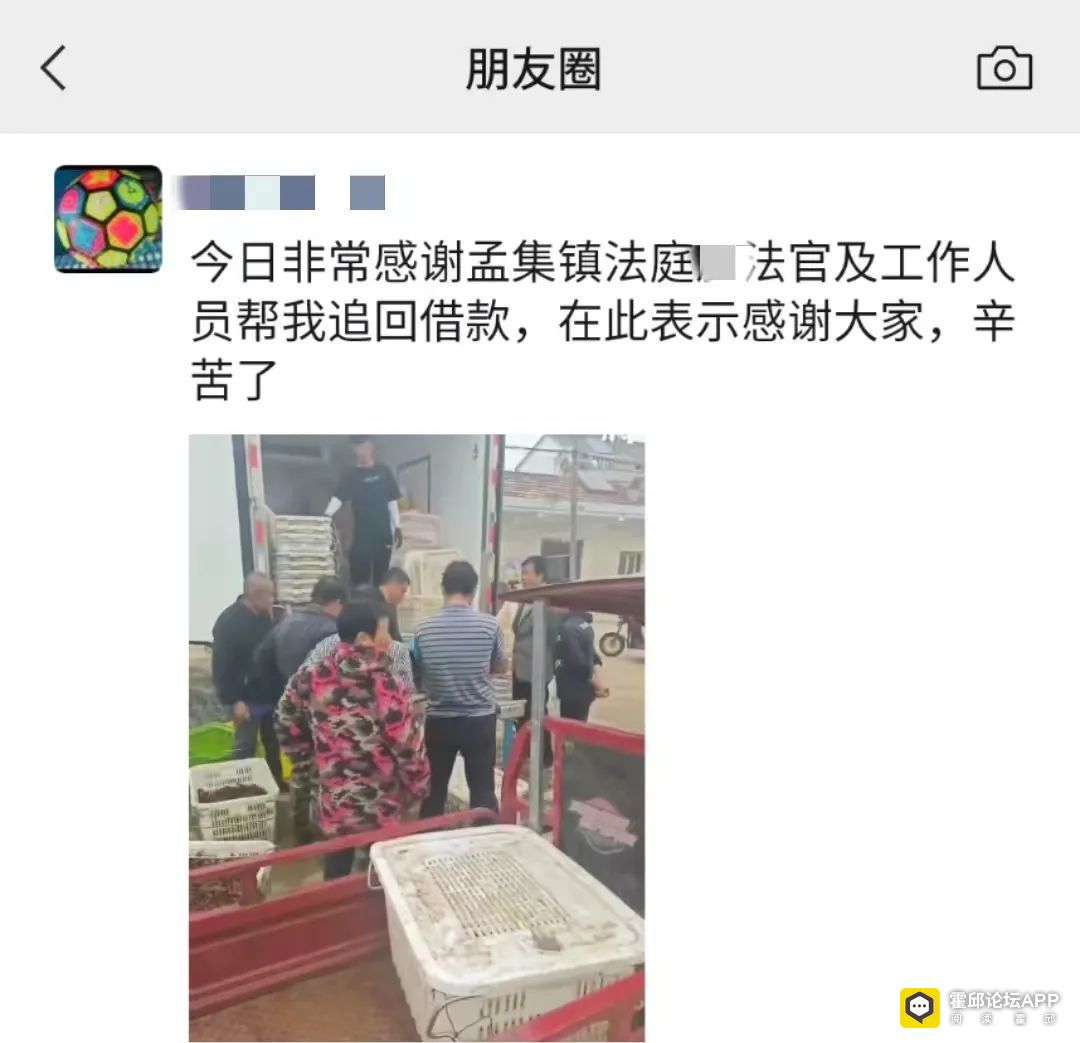Open the poster's blurred profile name

click(x=280, y=193)
